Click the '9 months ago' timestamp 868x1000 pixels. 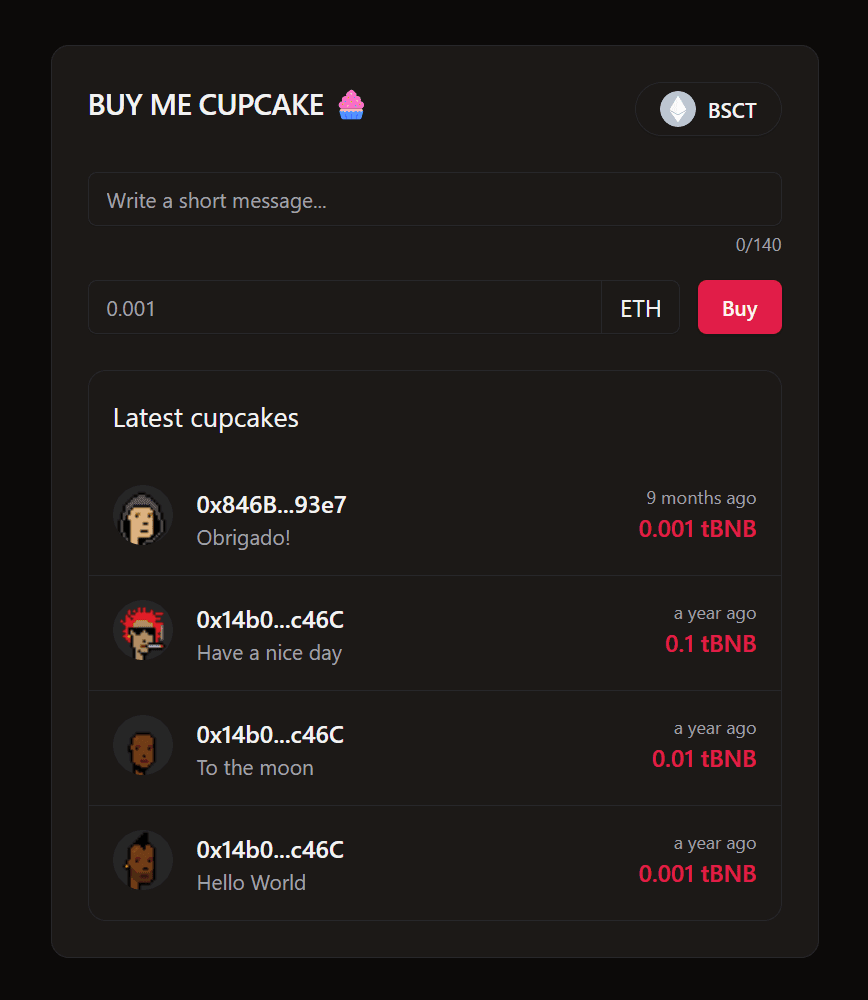coord(701,497)
